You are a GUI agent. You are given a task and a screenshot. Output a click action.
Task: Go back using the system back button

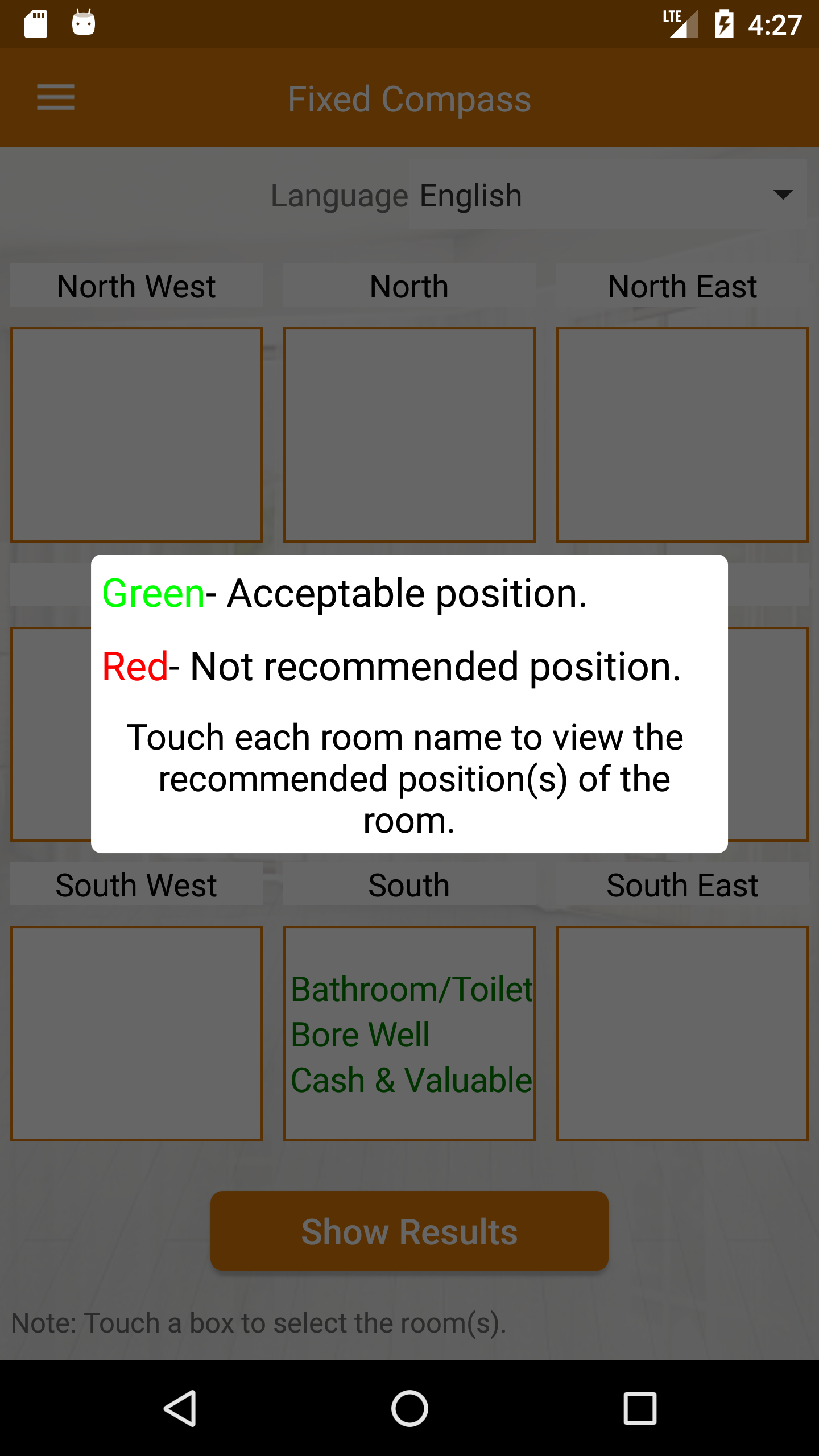click(180, 1408)
